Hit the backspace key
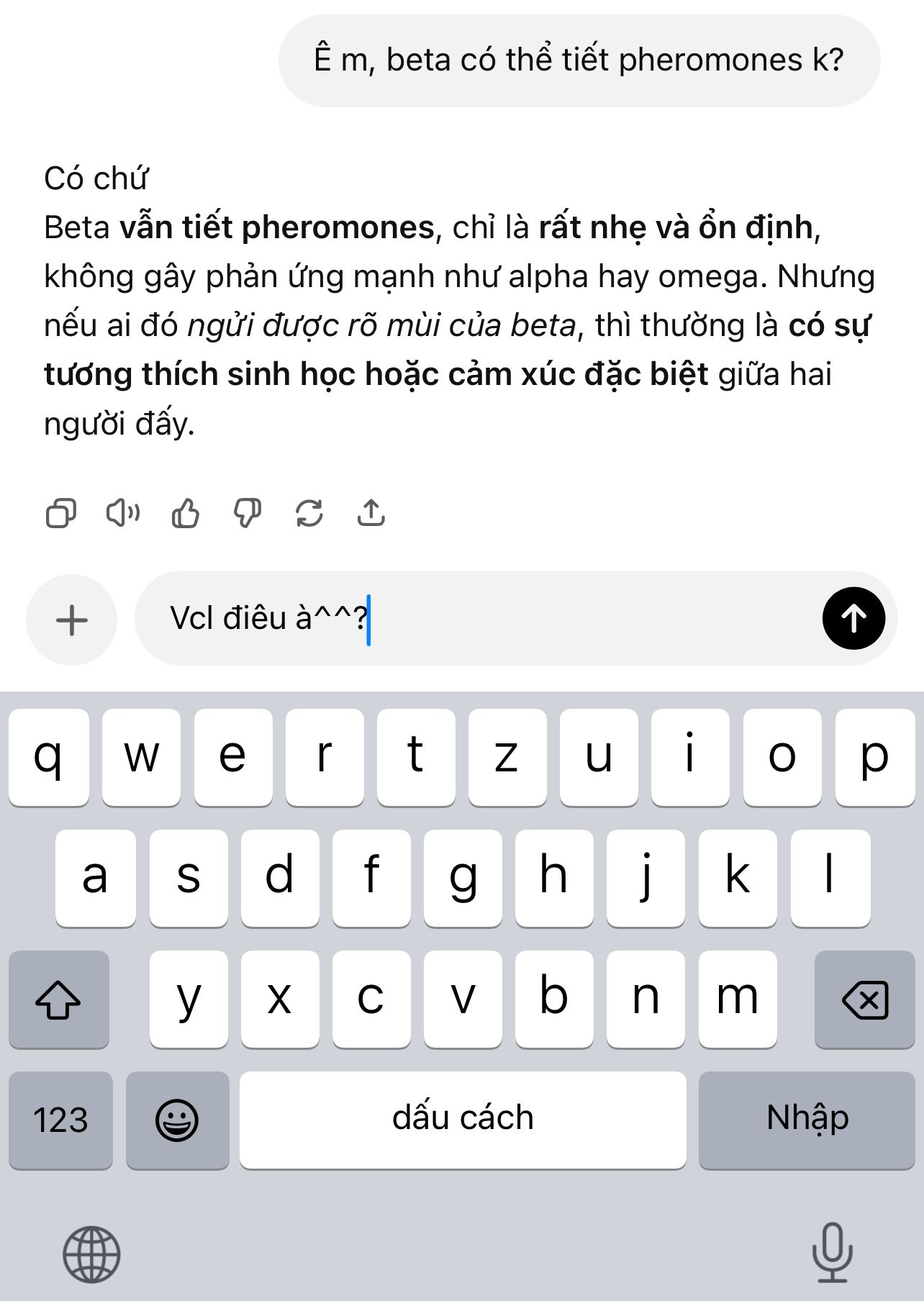Image resolution: width=924 pixels, height=1301 pixels. pos(864,999)
